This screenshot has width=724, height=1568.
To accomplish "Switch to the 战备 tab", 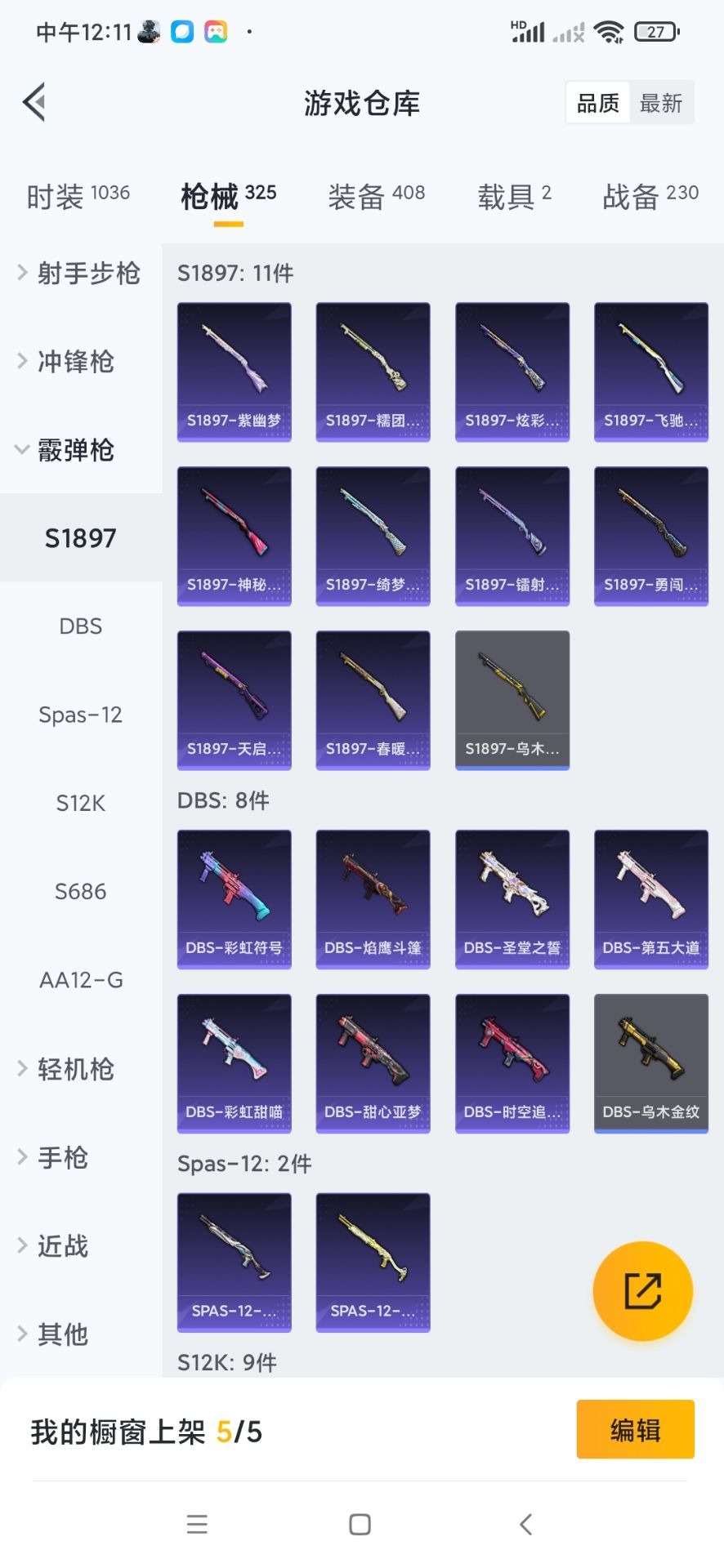I will point(650,196).
